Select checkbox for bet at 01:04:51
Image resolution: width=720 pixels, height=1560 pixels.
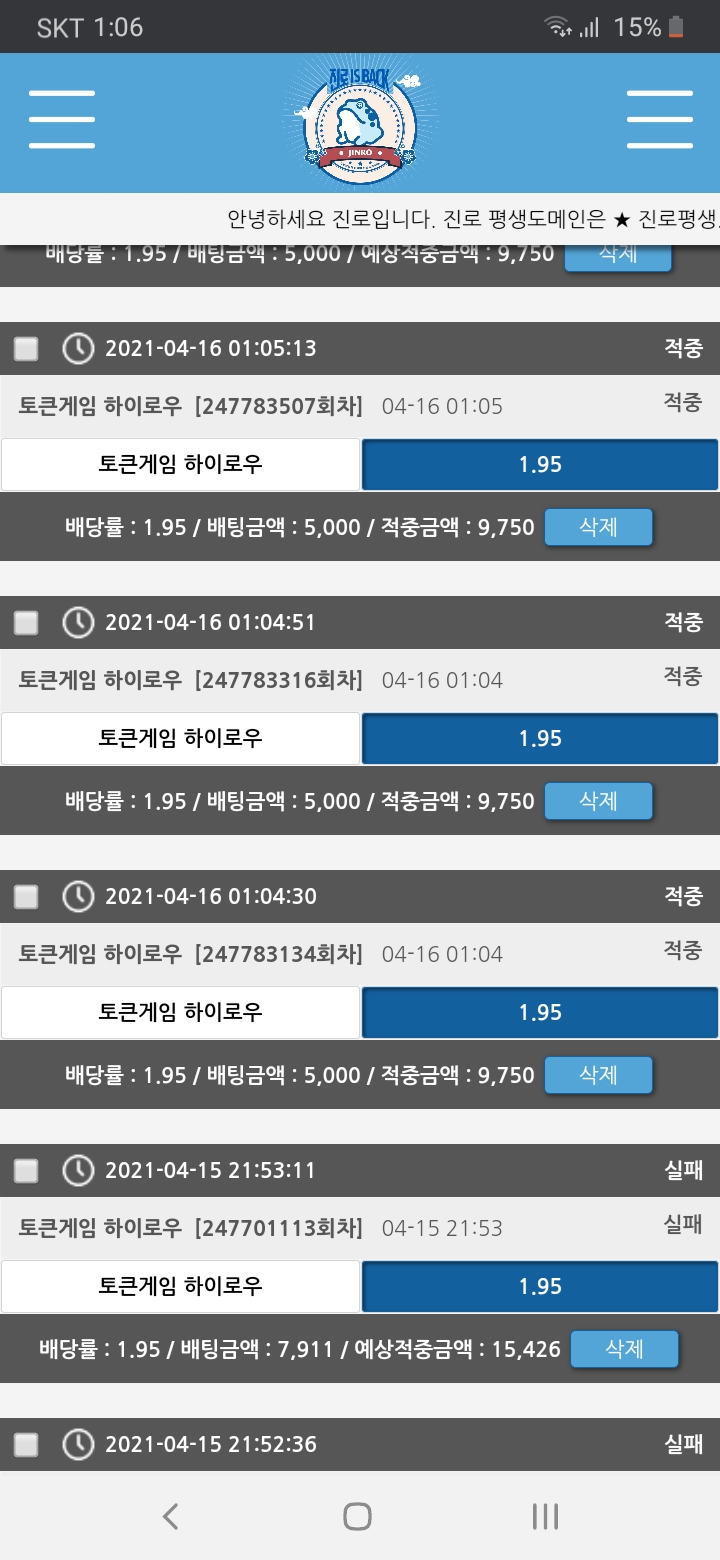pos(26,623)
